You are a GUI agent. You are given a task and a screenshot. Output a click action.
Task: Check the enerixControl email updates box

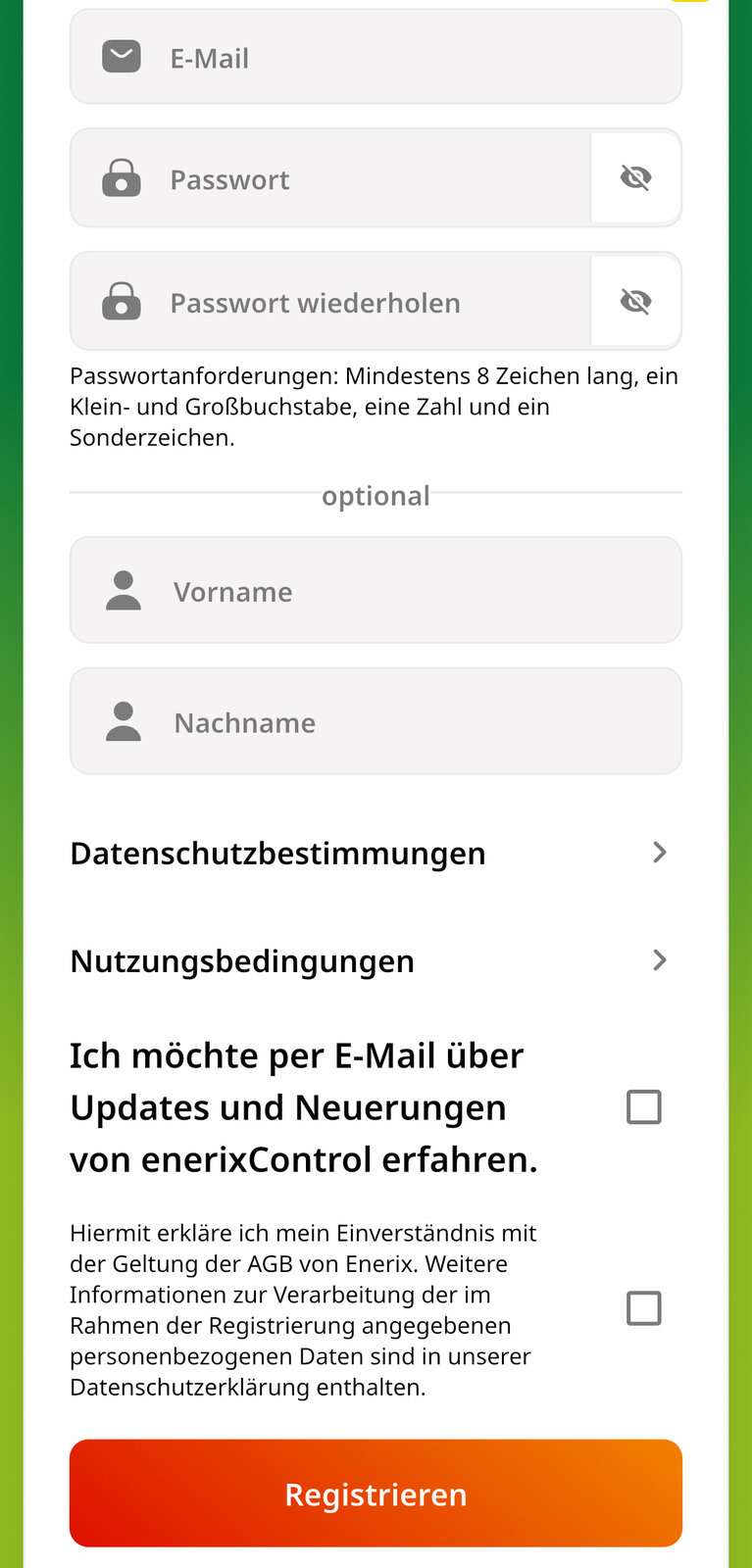[643, 1107]
